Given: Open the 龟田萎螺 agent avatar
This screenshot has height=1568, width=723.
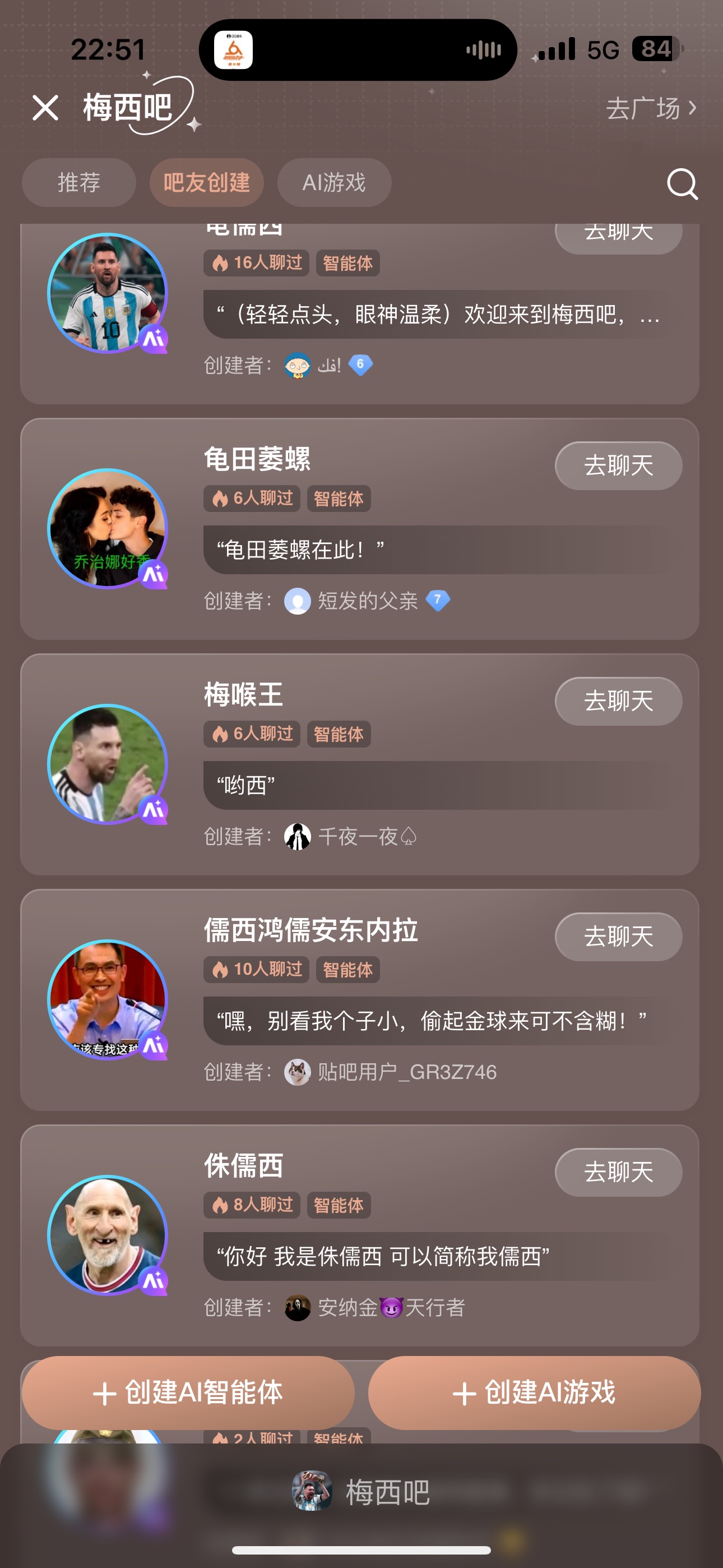Looking at the screenshot, I should [107, 528].
